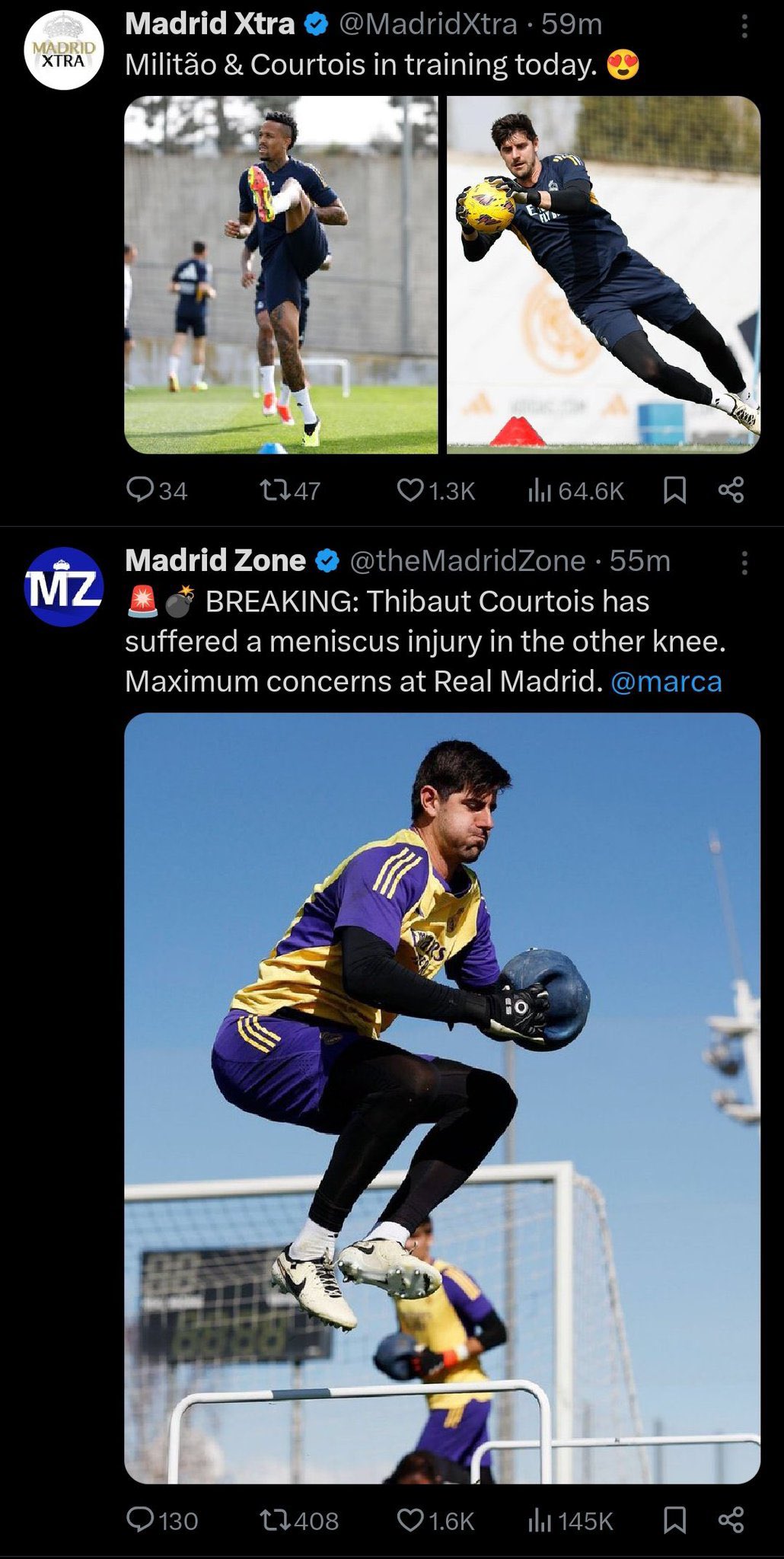Open overflow menu on Madrid Zone's tweet
The width and height of the screenshot is (784, 1559).
click(744, 563)
